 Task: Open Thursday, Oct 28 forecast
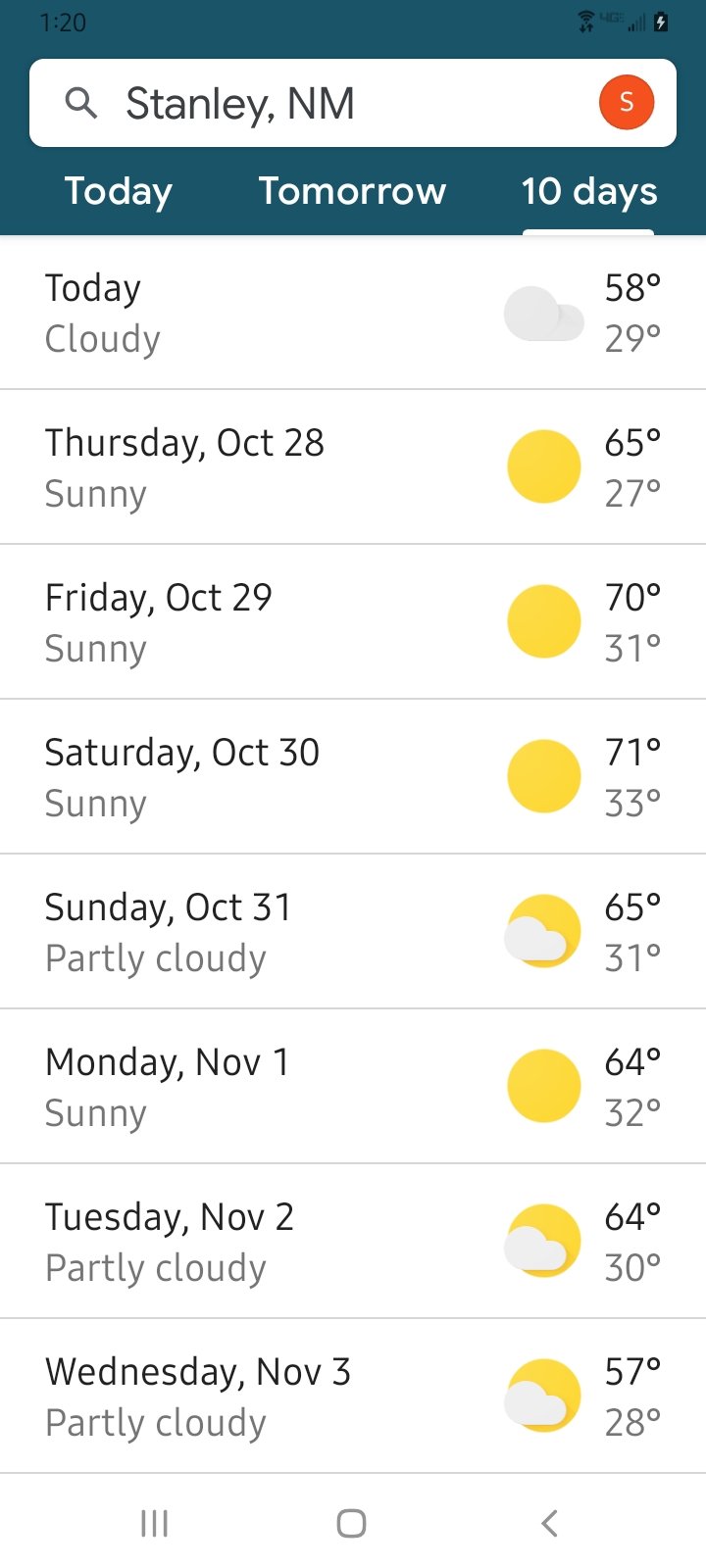(x=353, y=467)
